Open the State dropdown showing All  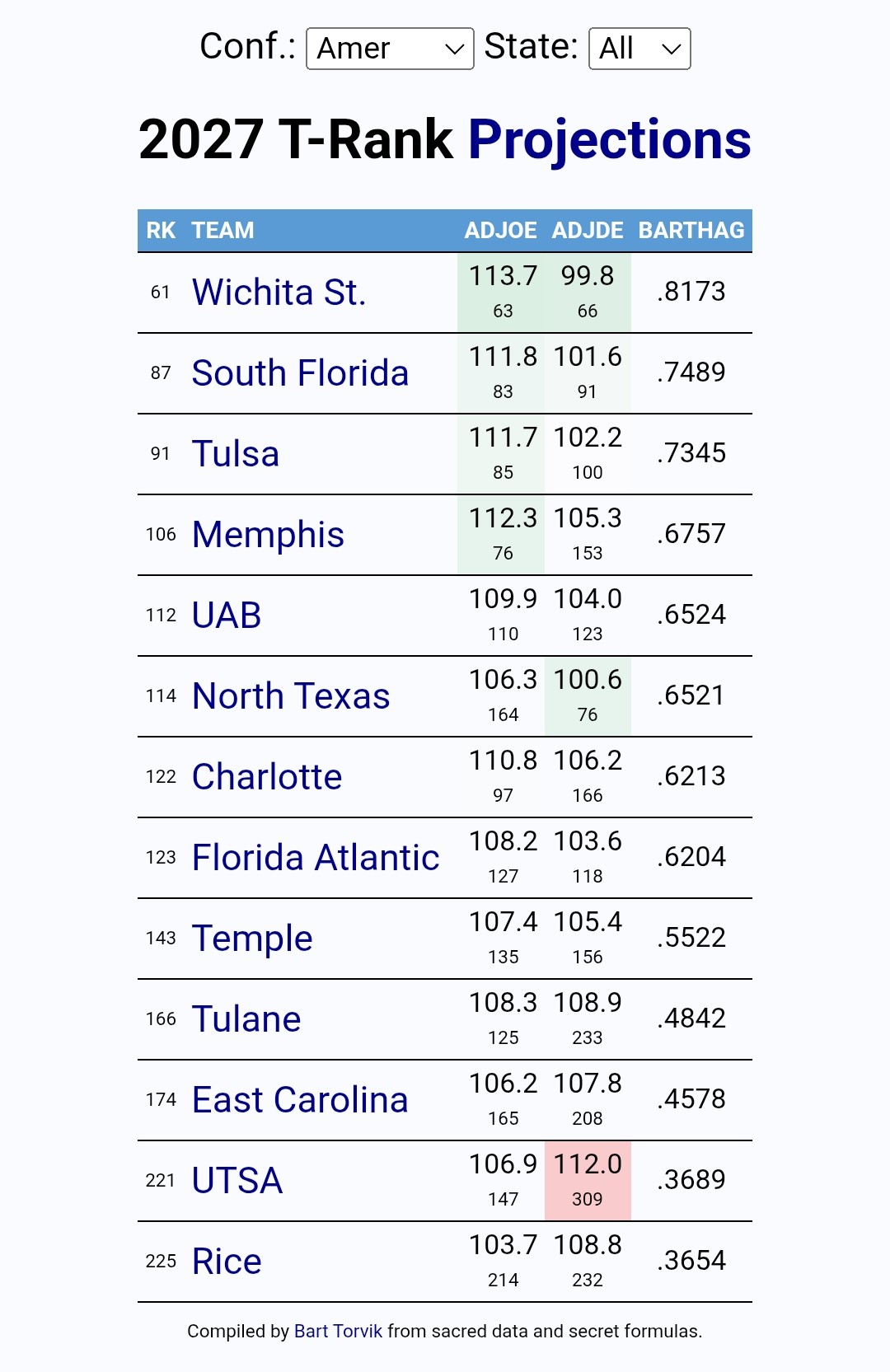click(x=639, y=49)
